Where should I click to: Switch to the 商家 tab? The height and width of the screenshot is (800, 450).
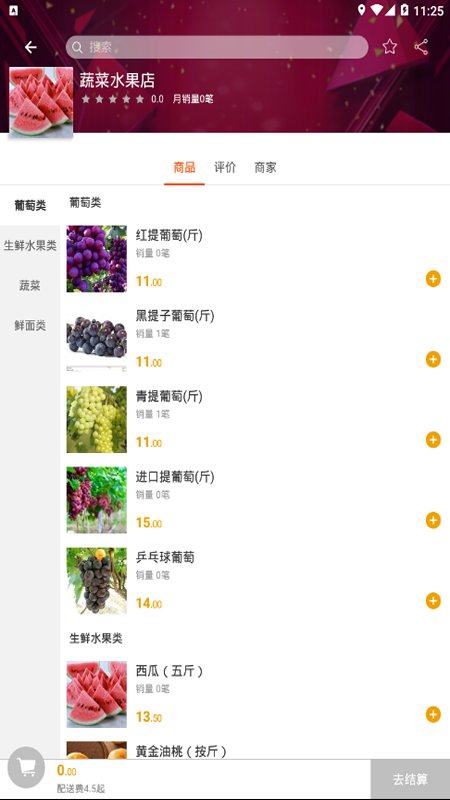(x=265, y=167)
